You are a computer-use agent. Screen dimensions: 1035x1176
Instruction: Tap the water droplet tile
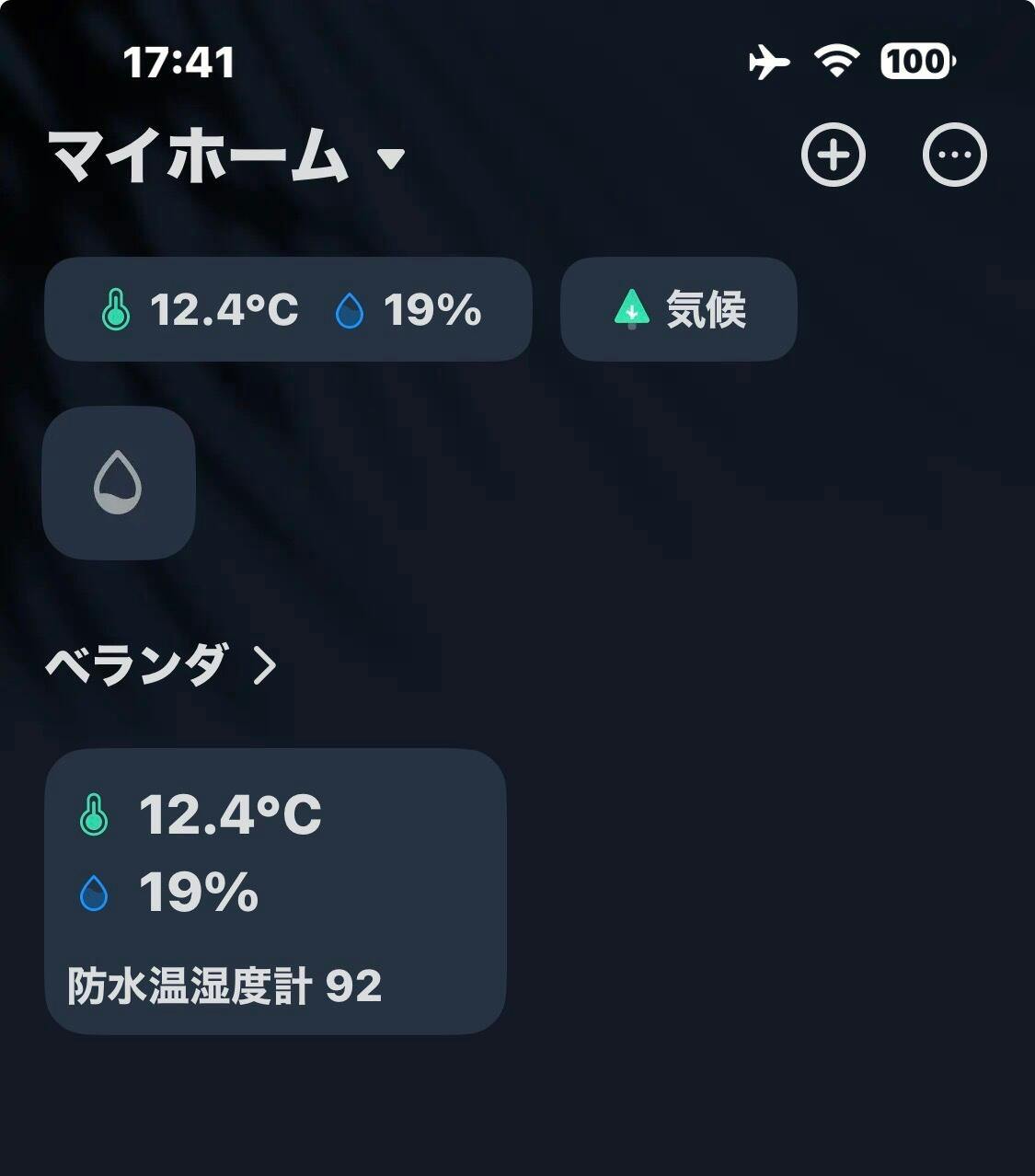[x=119, y=482]
